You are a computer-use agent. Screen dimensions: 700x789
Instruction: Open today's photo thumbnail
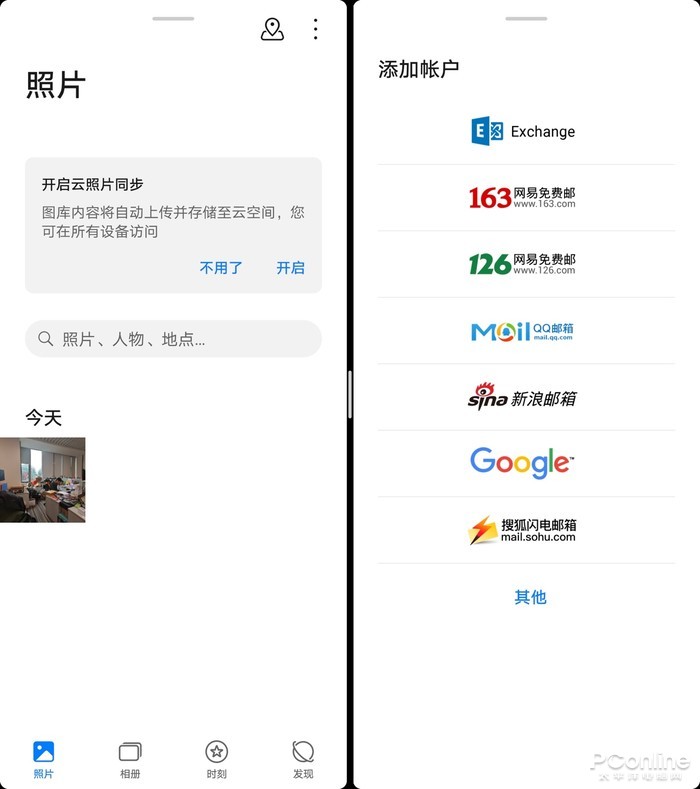coord(42,480)
